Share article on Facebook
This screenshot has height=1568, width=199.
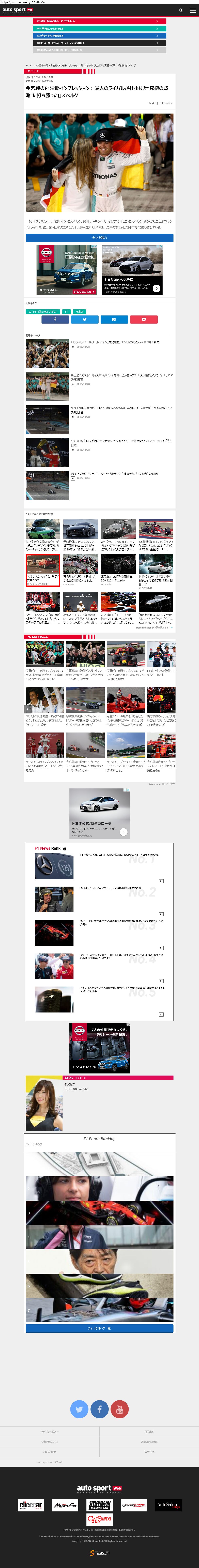[x=55, y=319]
